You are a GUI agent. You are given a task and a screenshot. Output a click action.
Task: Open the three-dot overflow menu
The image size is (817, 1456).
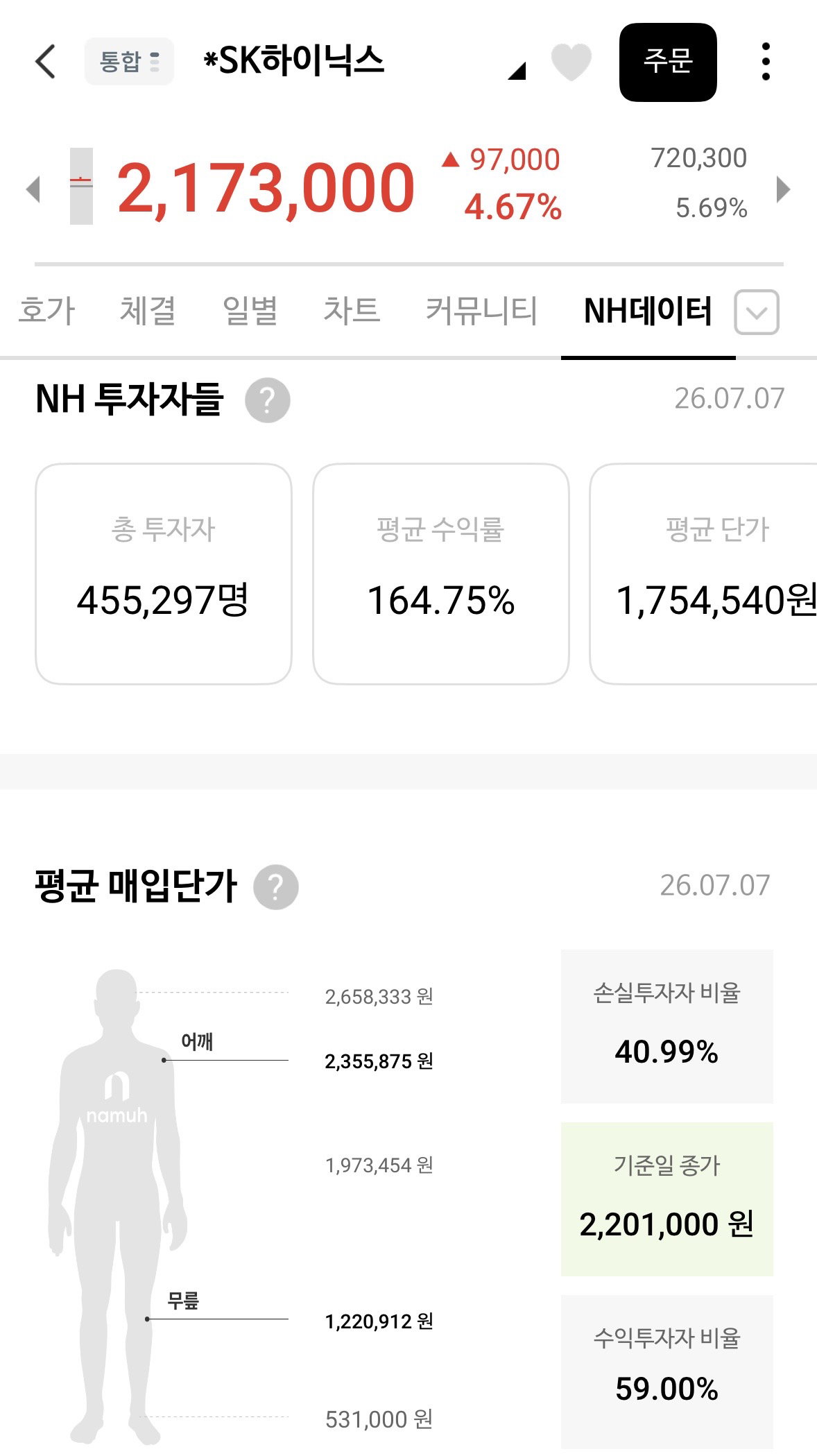(x=766, y=62)
